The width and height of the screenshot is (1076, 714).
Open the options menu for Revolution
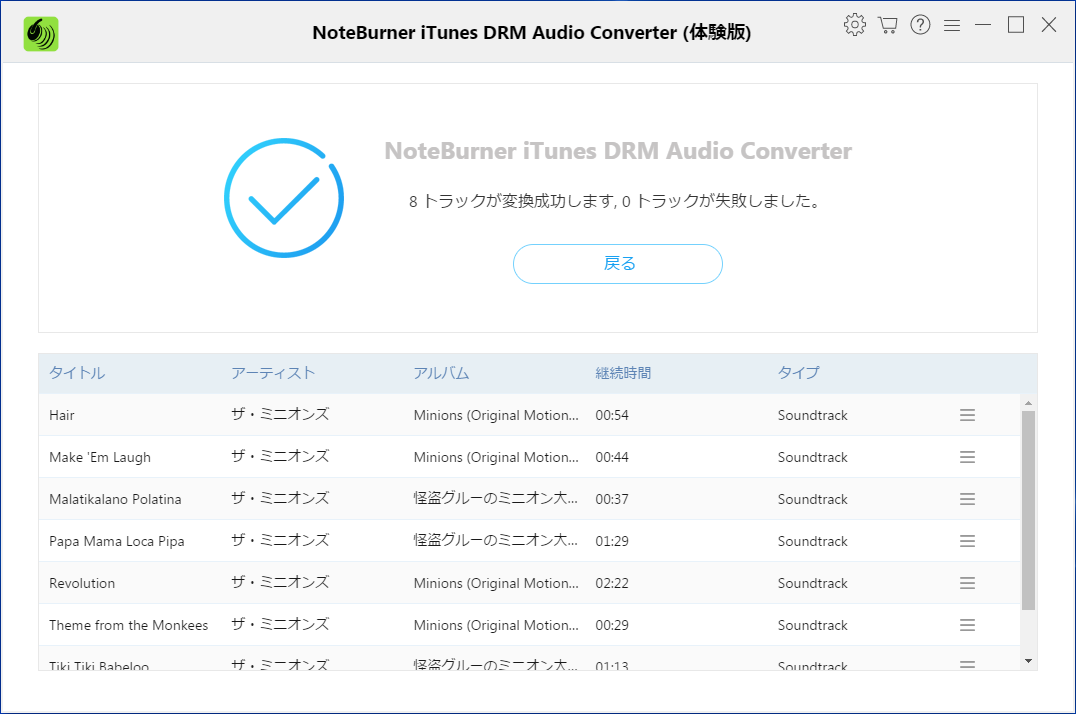[967, 583]
